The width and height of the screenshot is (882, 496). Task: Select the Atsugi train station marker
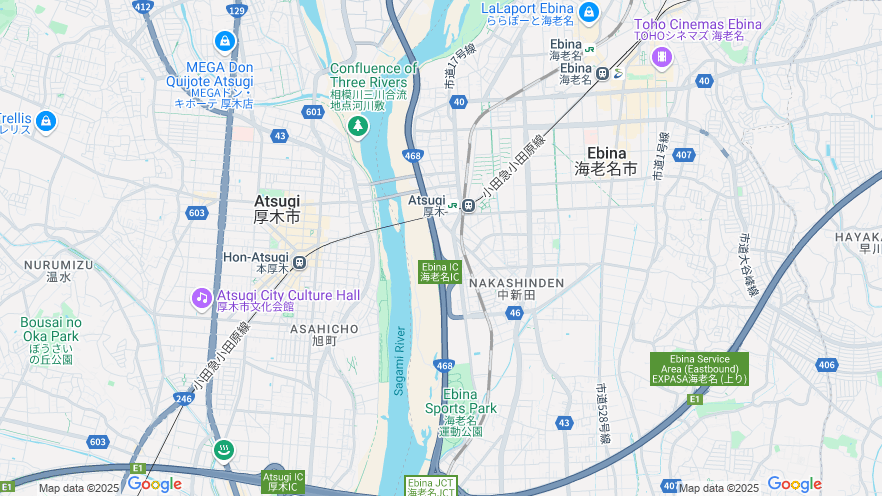pyautogui.click(x=467, y=205)
